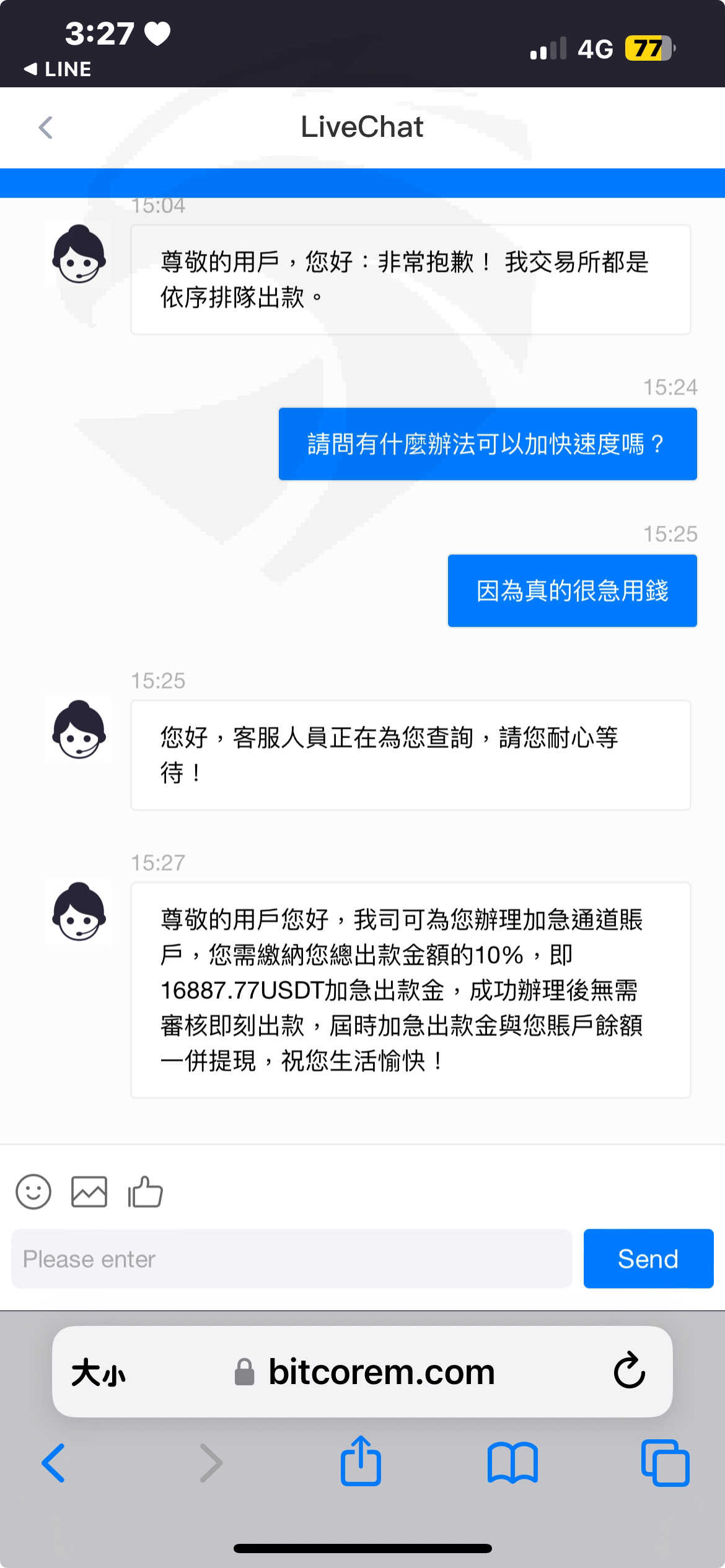Attach an image to the chat
This screenshot has width=725, height=1568.
tap(89, 1191)
